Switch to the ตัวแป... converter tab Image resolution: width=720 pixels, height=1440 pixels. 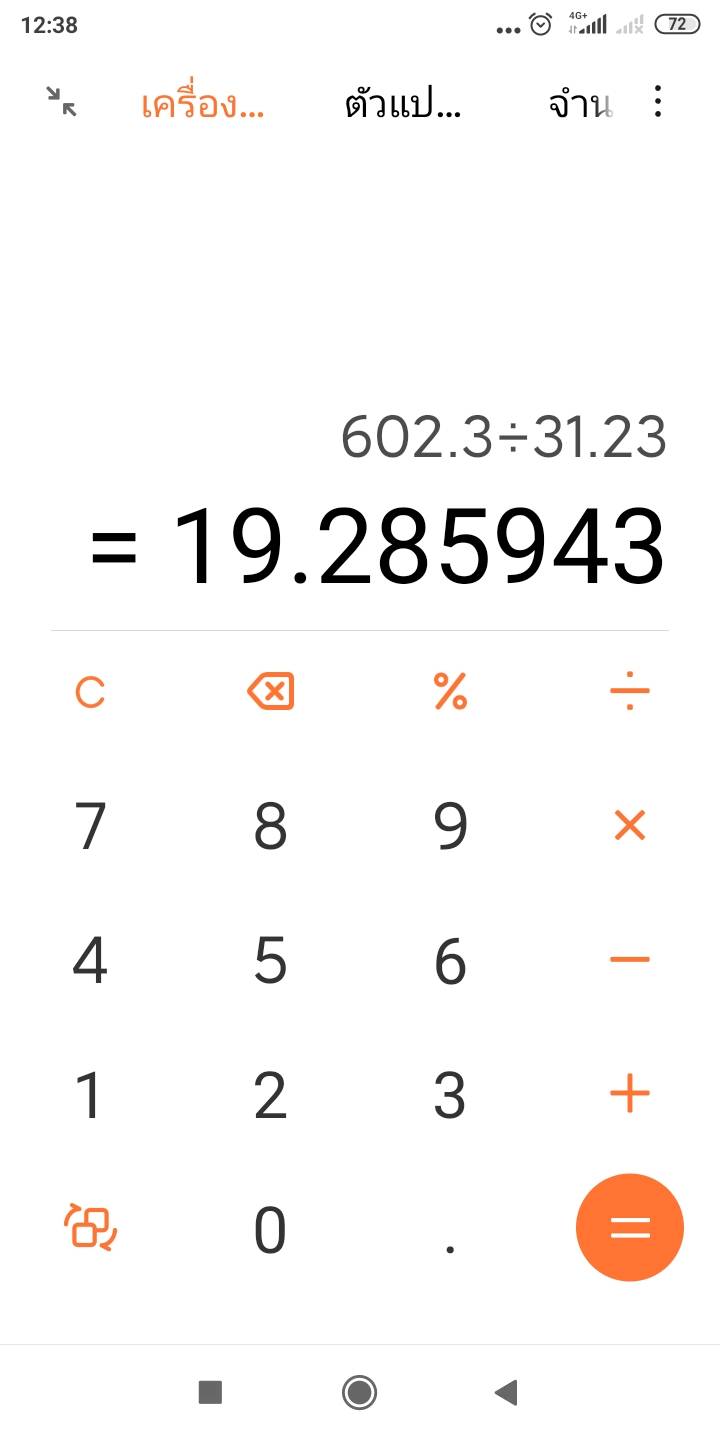(403, 103)
